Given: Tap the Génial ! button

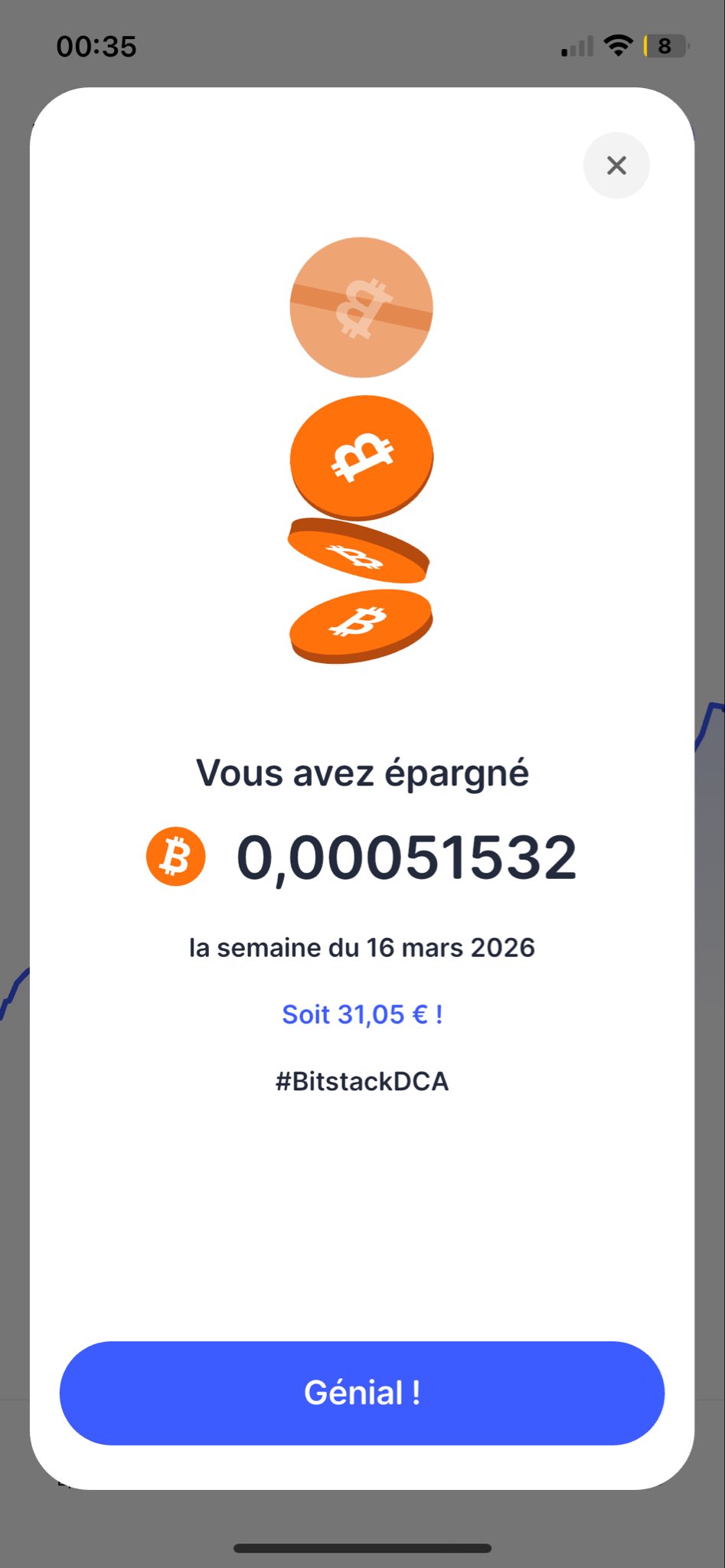Looking at the screenshot, I should [362, 1393].
